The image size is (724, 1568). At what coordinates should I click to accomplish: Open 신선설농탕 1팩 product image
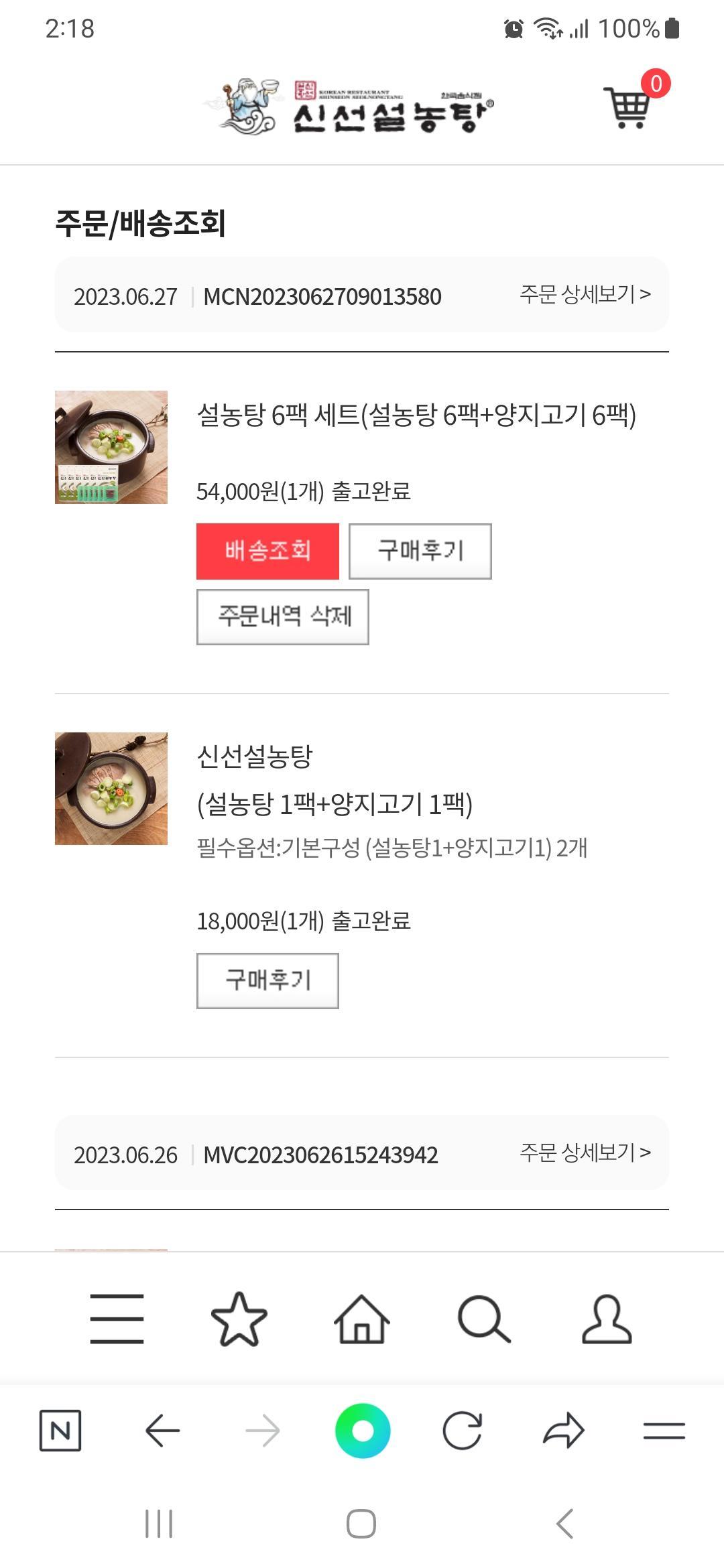(x=111, y=788)
